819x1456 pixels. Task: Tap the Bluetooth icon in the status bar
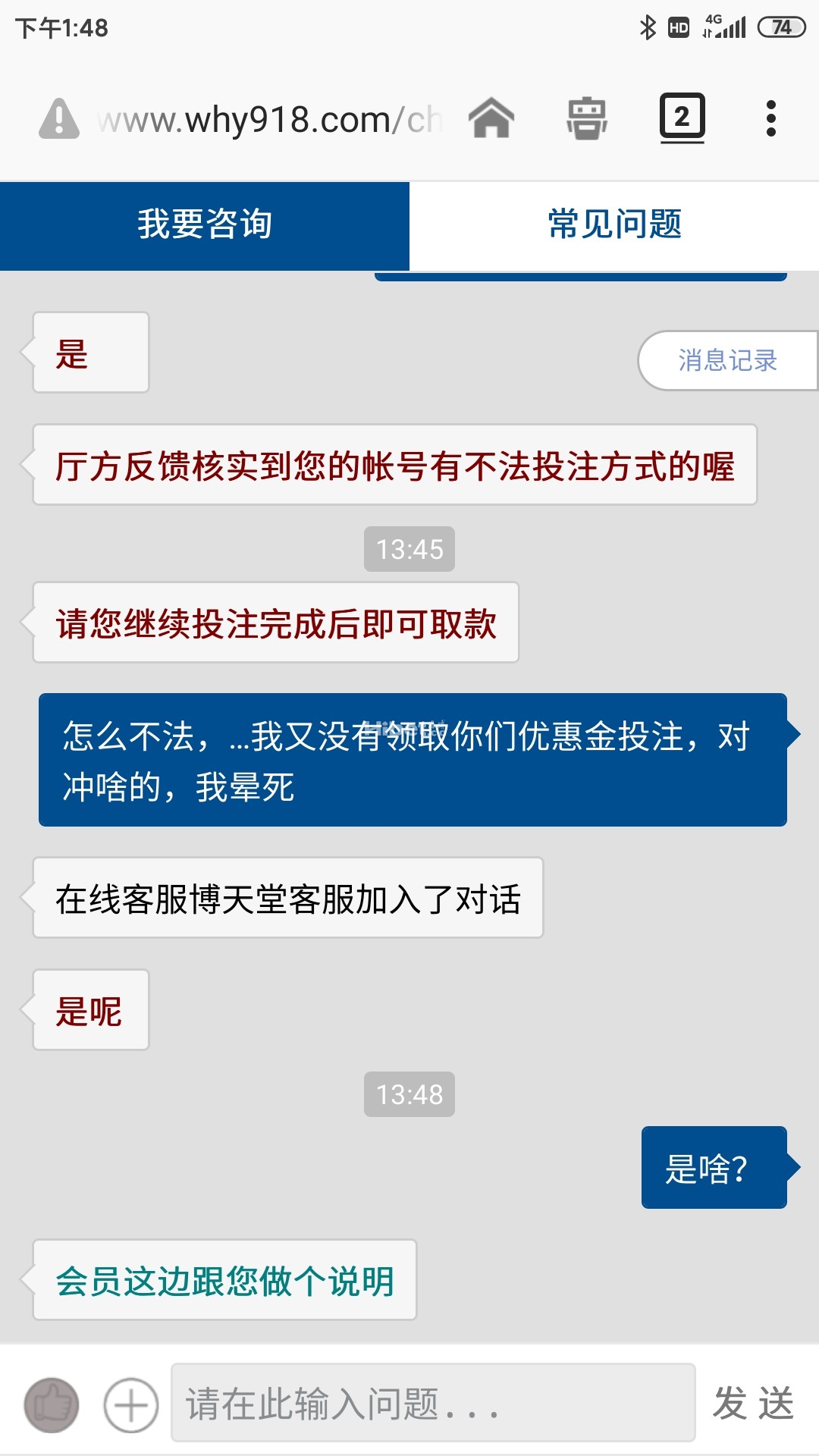coord(648,27)
